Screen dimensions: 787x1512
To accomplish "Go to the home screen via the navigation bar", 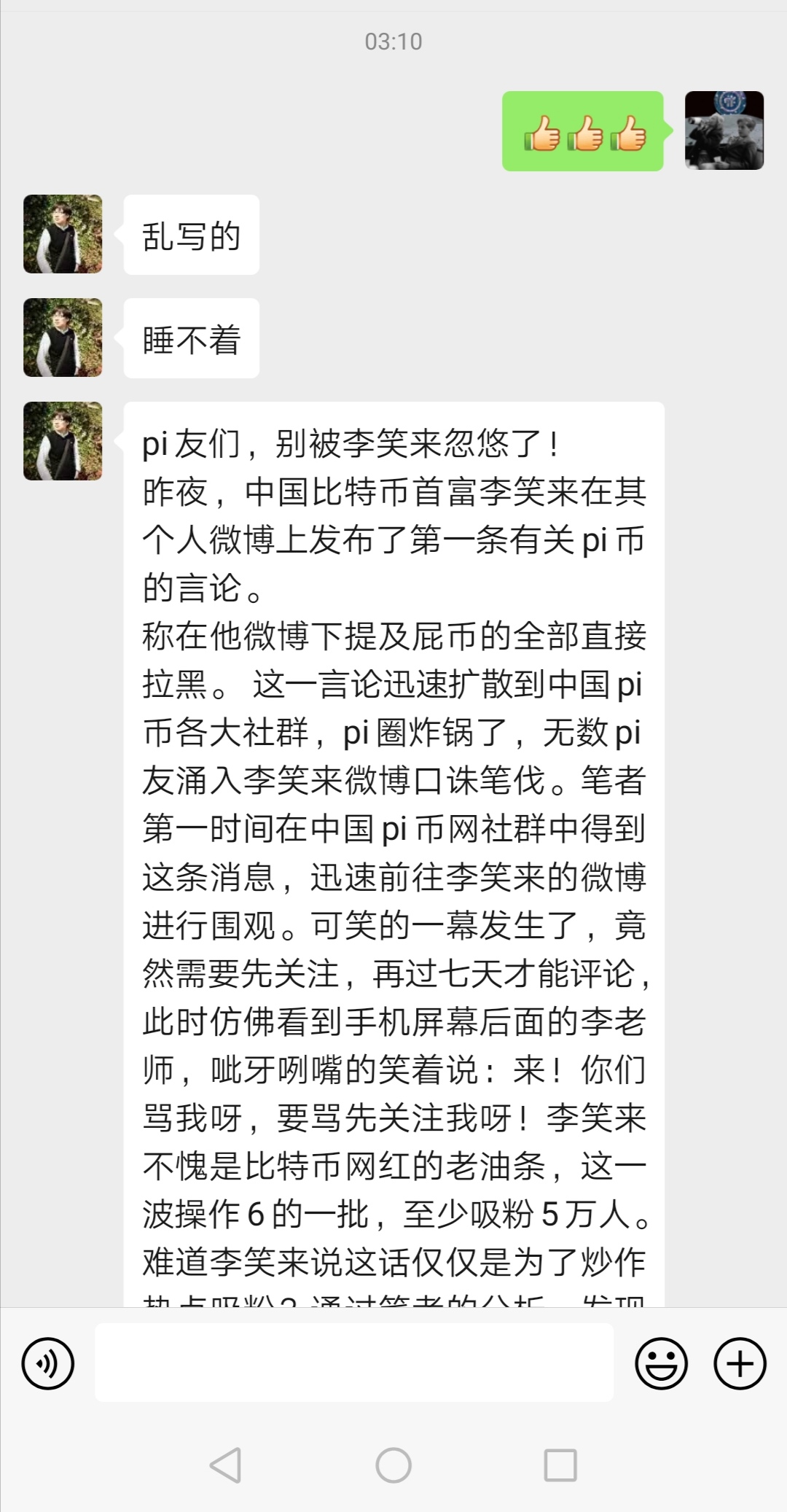I will click(x=393, y=1465).
